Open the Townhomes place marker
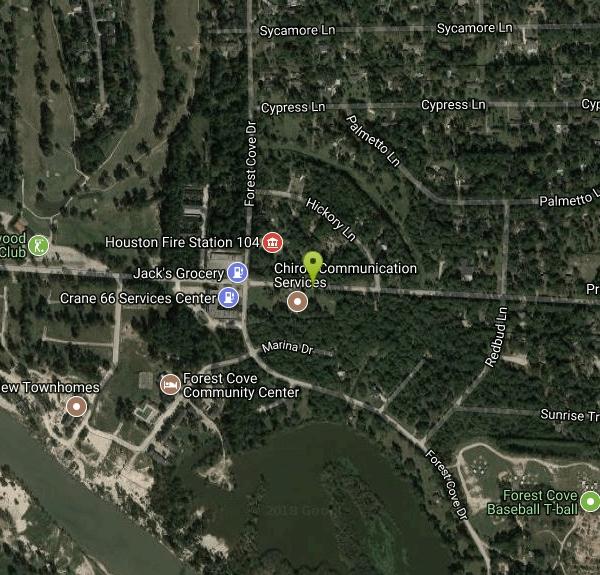Image resolution: width=600 pixels, height=575 pixels. tap(76, 406)
